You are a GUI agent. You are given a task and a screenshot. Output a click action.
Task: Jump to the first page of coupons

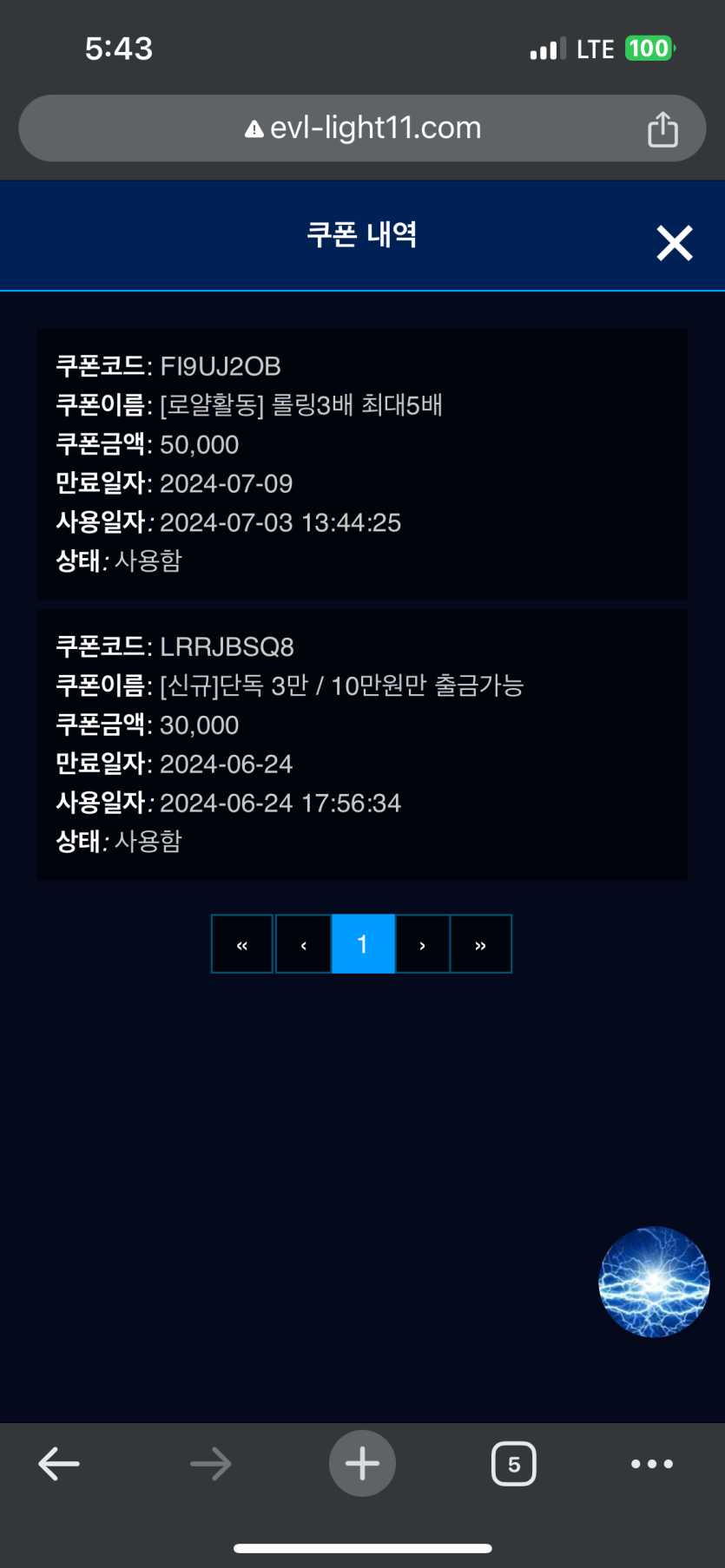pos(242,944)
